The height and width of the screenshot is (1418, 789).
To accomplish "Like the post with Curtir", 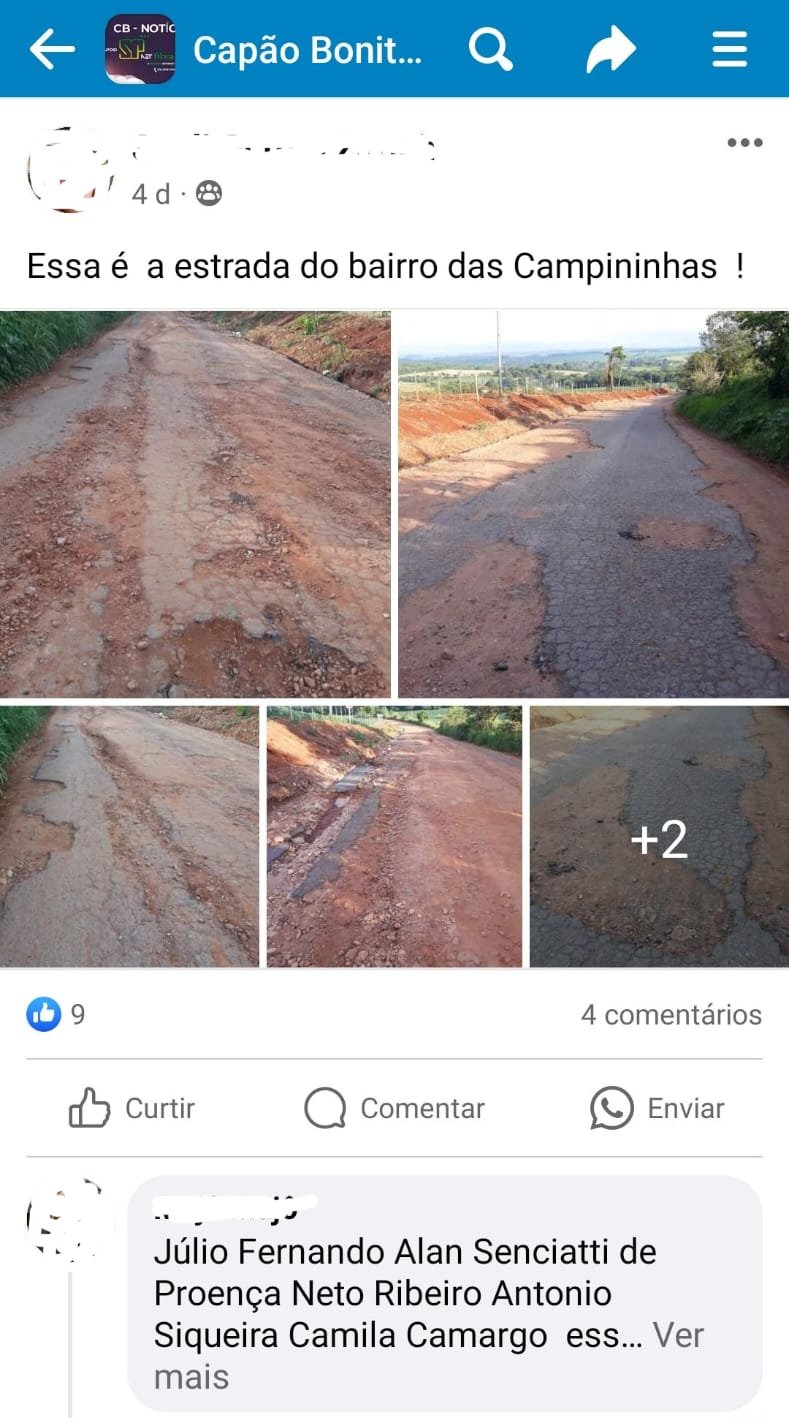I will (131, 1108).
